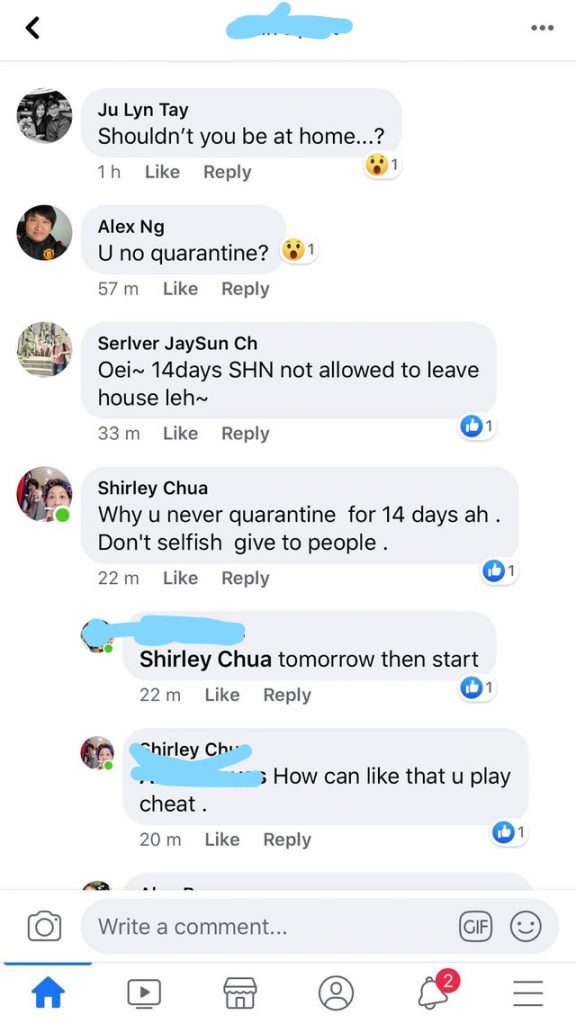The height and width of the screenshot is (1024, 576).
Task: Reply to the 'play cheat' comment
Action: pyautogui.click(x=287, y=840)
